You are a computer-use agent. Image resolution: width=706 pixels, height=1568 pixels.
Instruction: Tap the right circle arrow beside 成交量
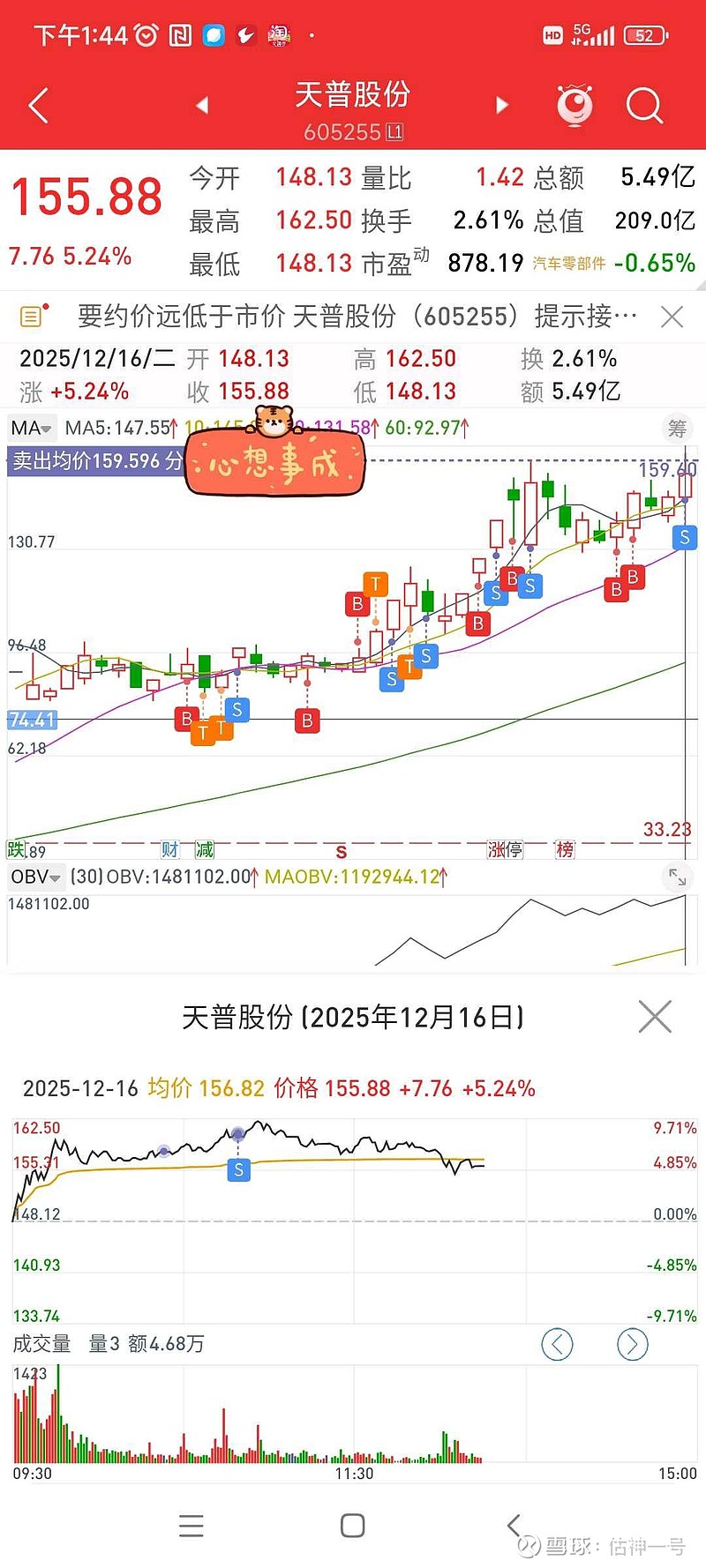coord(631,1345)
